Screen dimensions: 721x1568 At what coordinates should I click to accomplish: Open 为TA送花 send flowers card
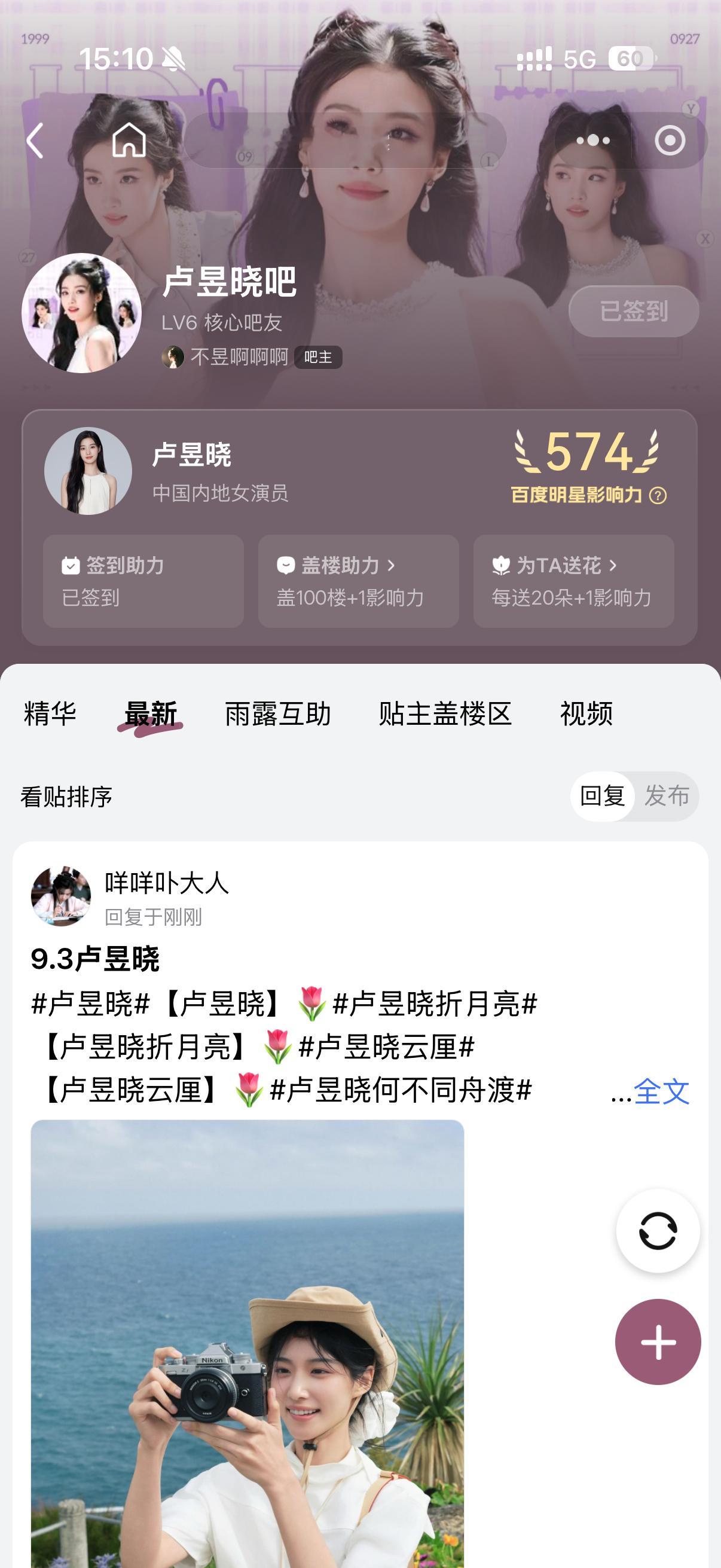point(573,581)
